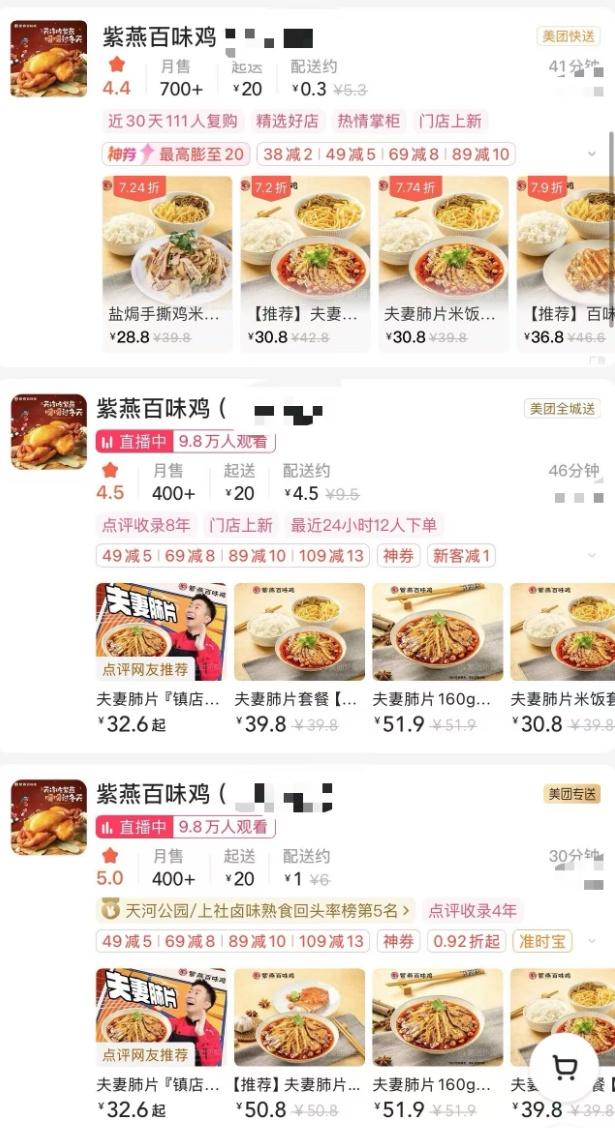Open the 紫燕百味鸡 store rated 4.5
The image size is (615, 1128).
click(x=153, y=408)
